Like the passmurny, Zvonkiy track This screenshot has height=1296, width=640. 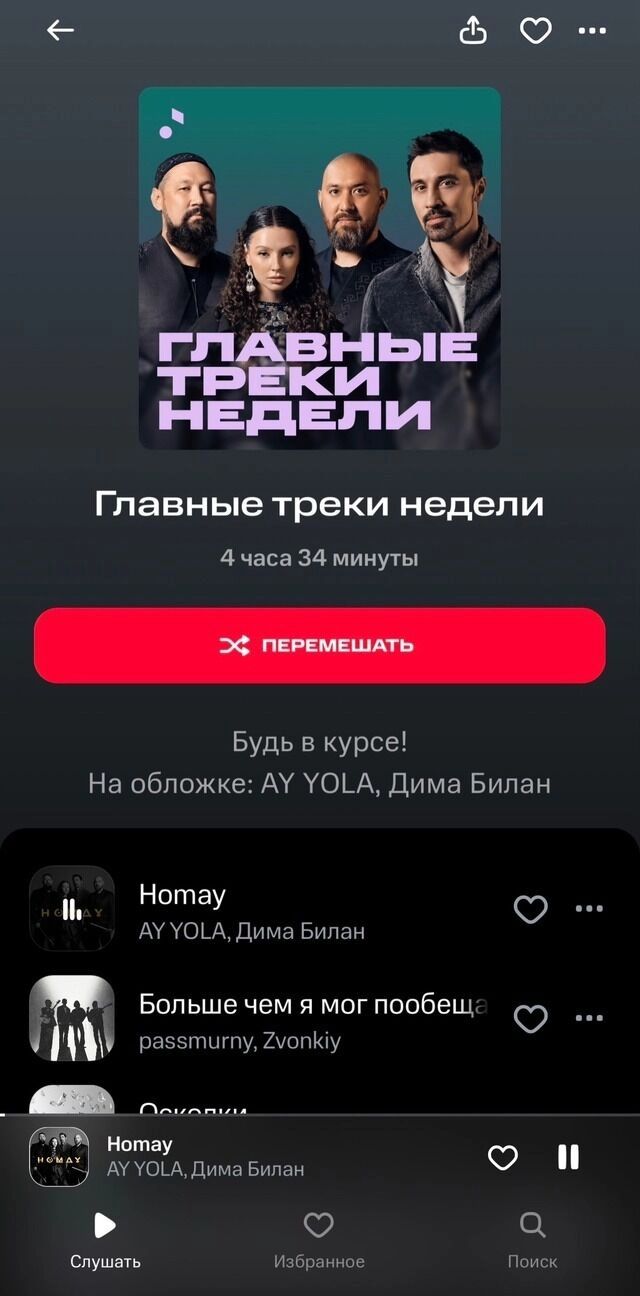click(x=530, y=1018)
